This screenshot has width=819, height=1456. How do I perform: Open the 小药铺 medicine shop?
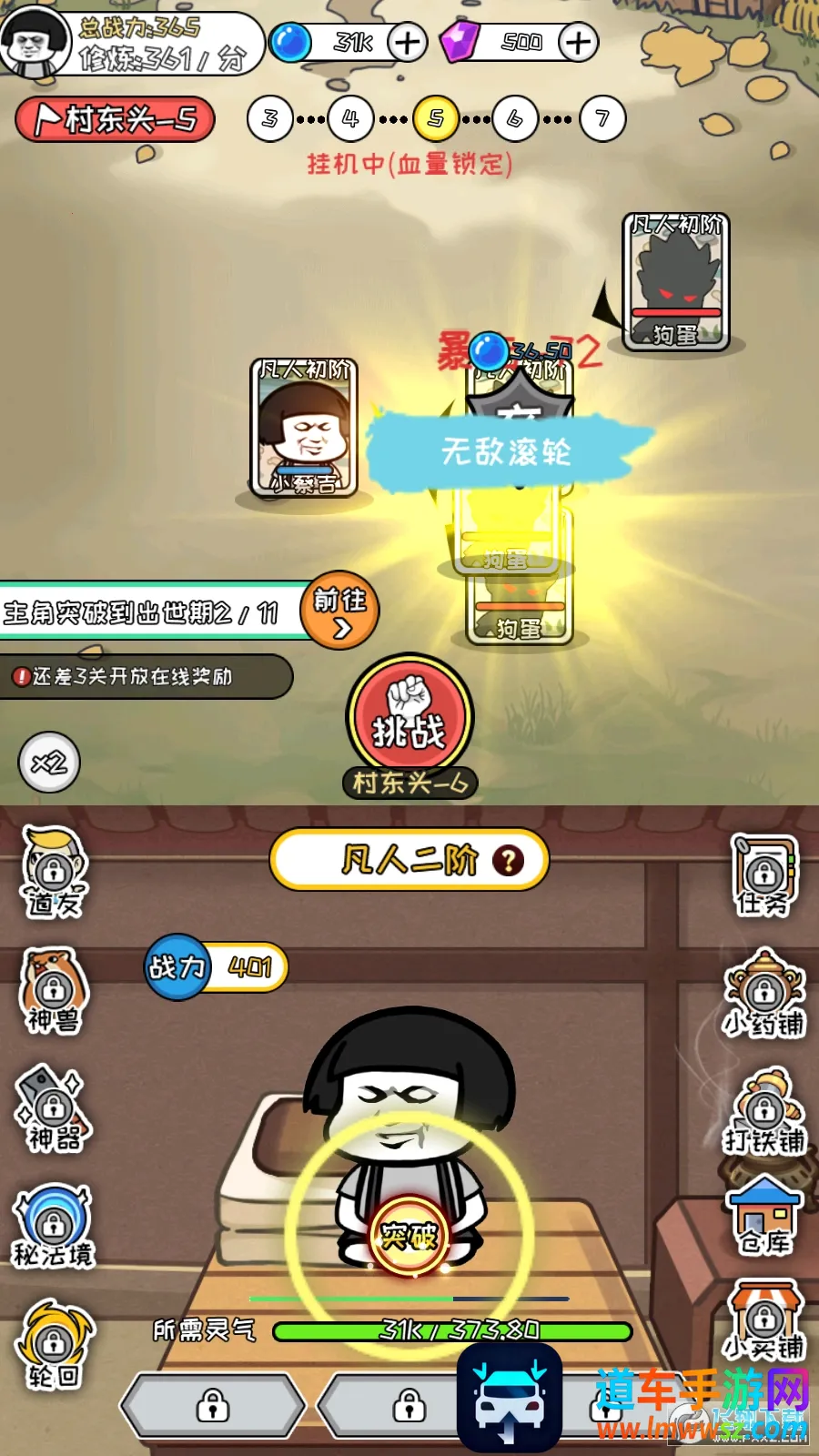click(x=764, y=994)
